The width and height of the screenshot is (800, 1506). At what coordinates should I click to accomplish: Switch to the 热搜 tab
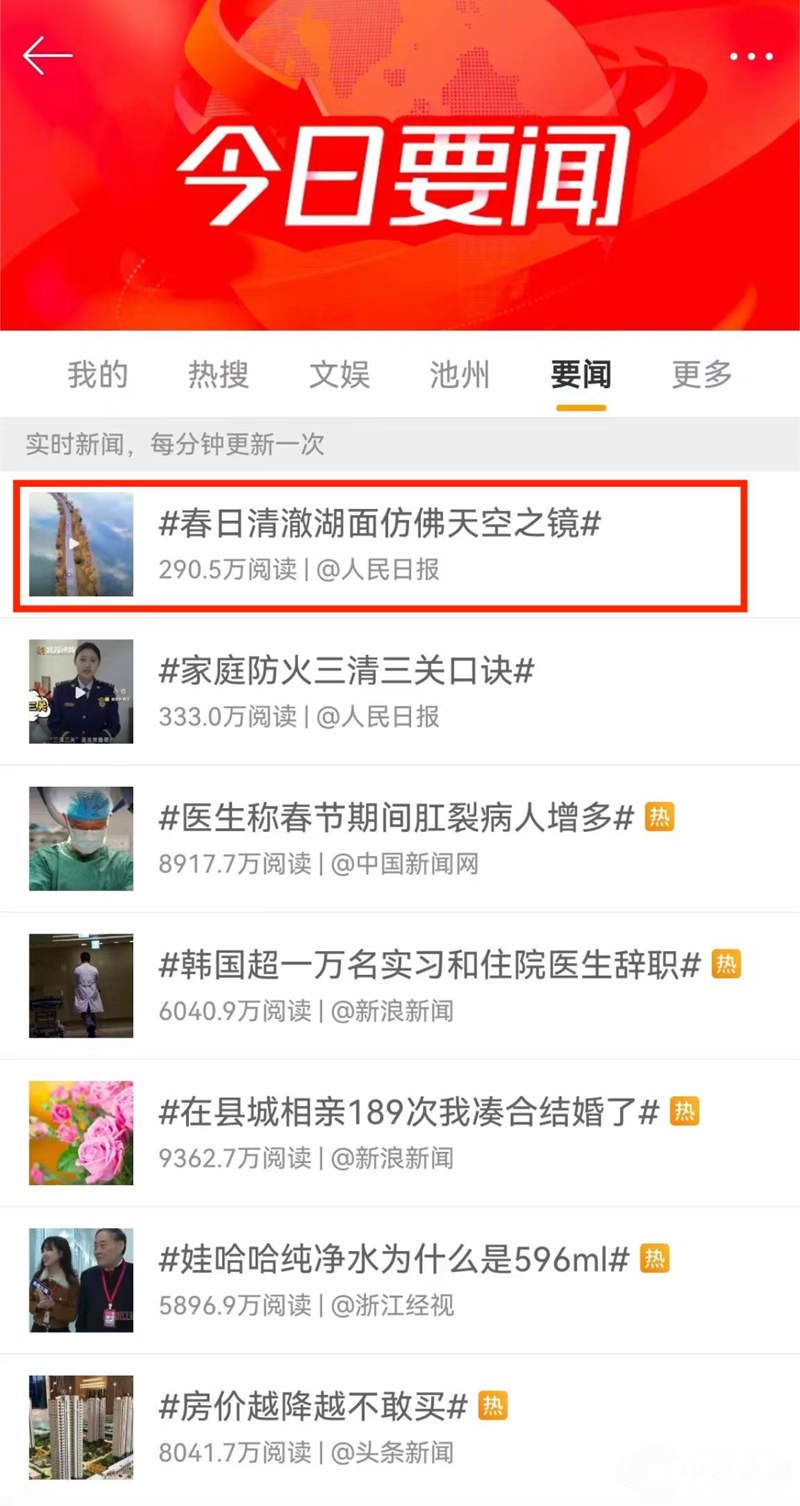click(218, 375)
